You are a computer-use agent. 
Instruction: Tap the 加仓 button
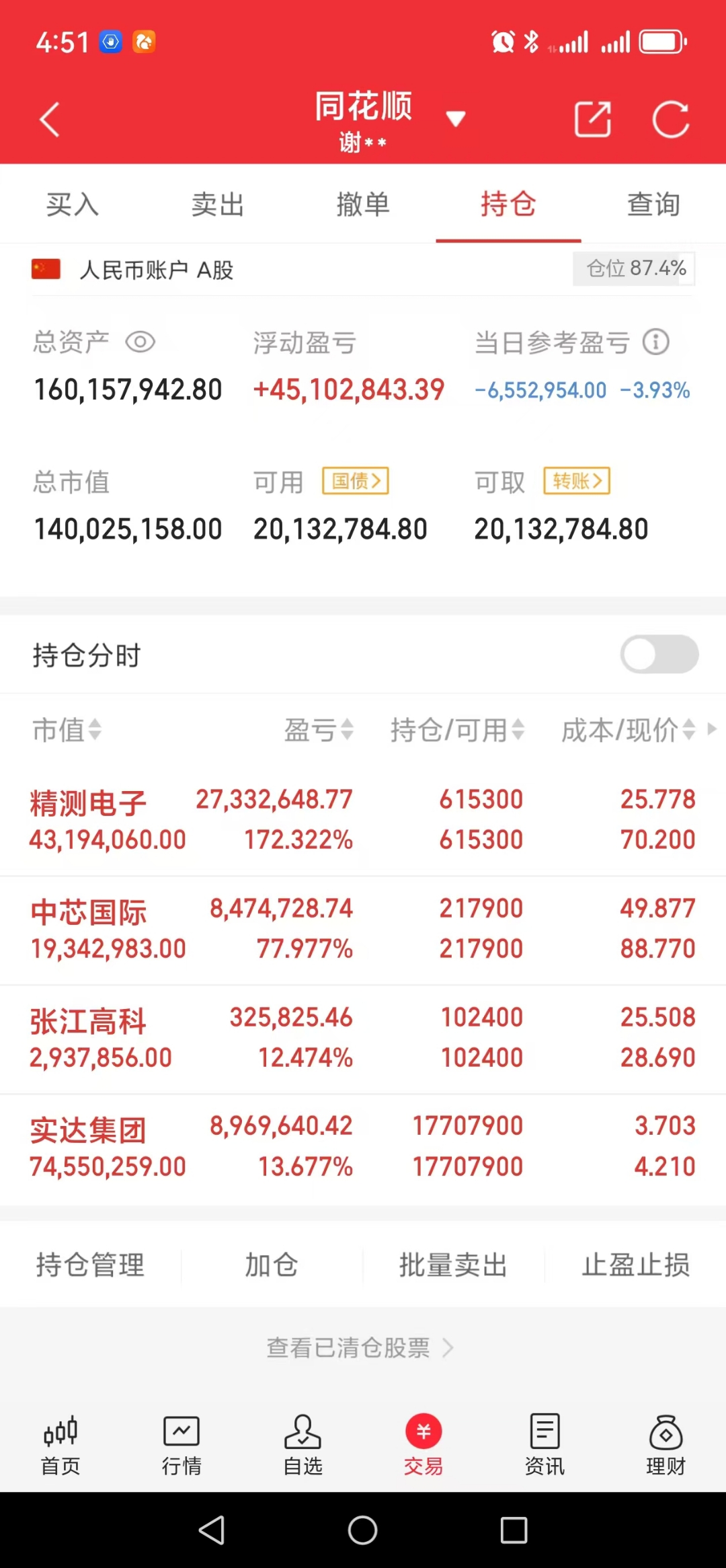[x=270, y=1265]
